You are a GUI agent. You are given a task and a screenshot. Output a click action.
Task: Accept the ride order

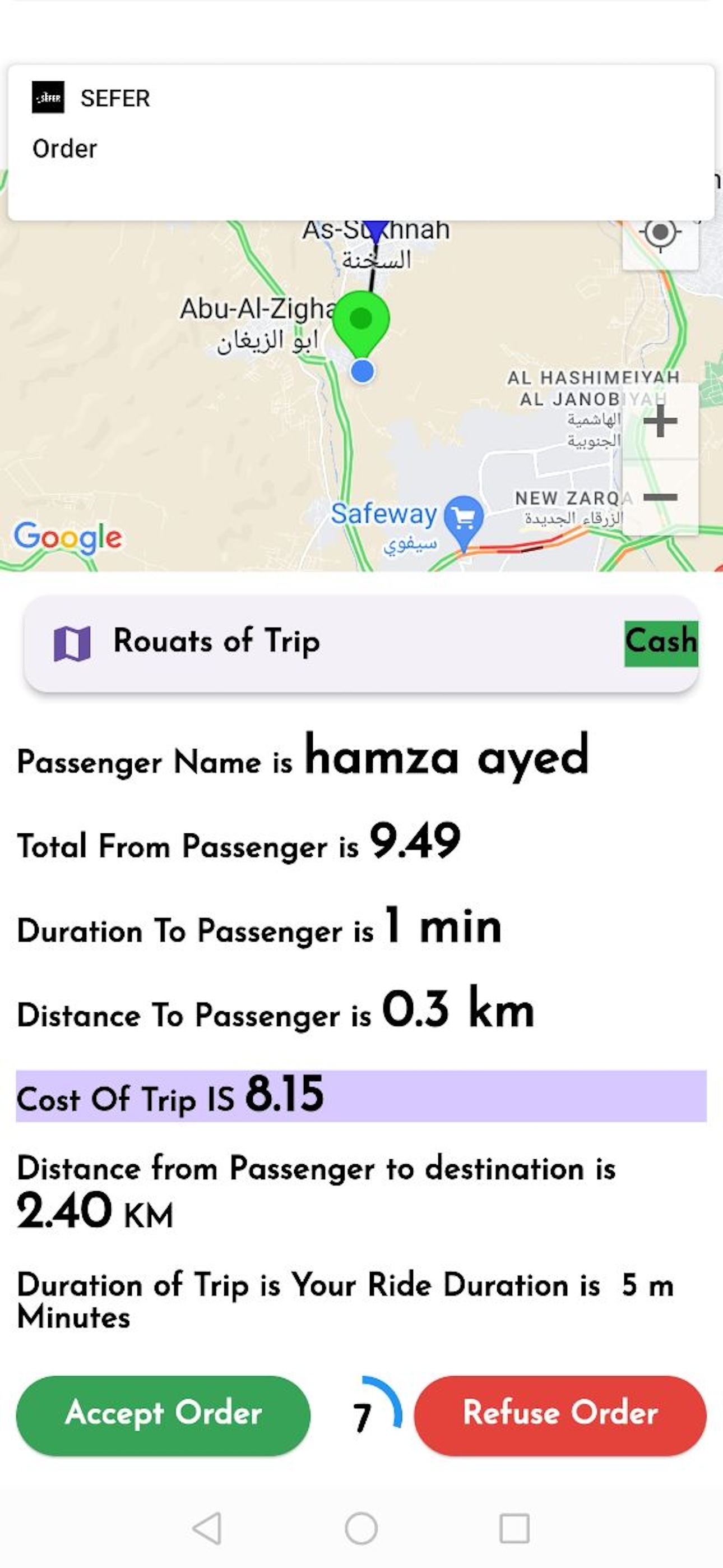(163, 1415)
